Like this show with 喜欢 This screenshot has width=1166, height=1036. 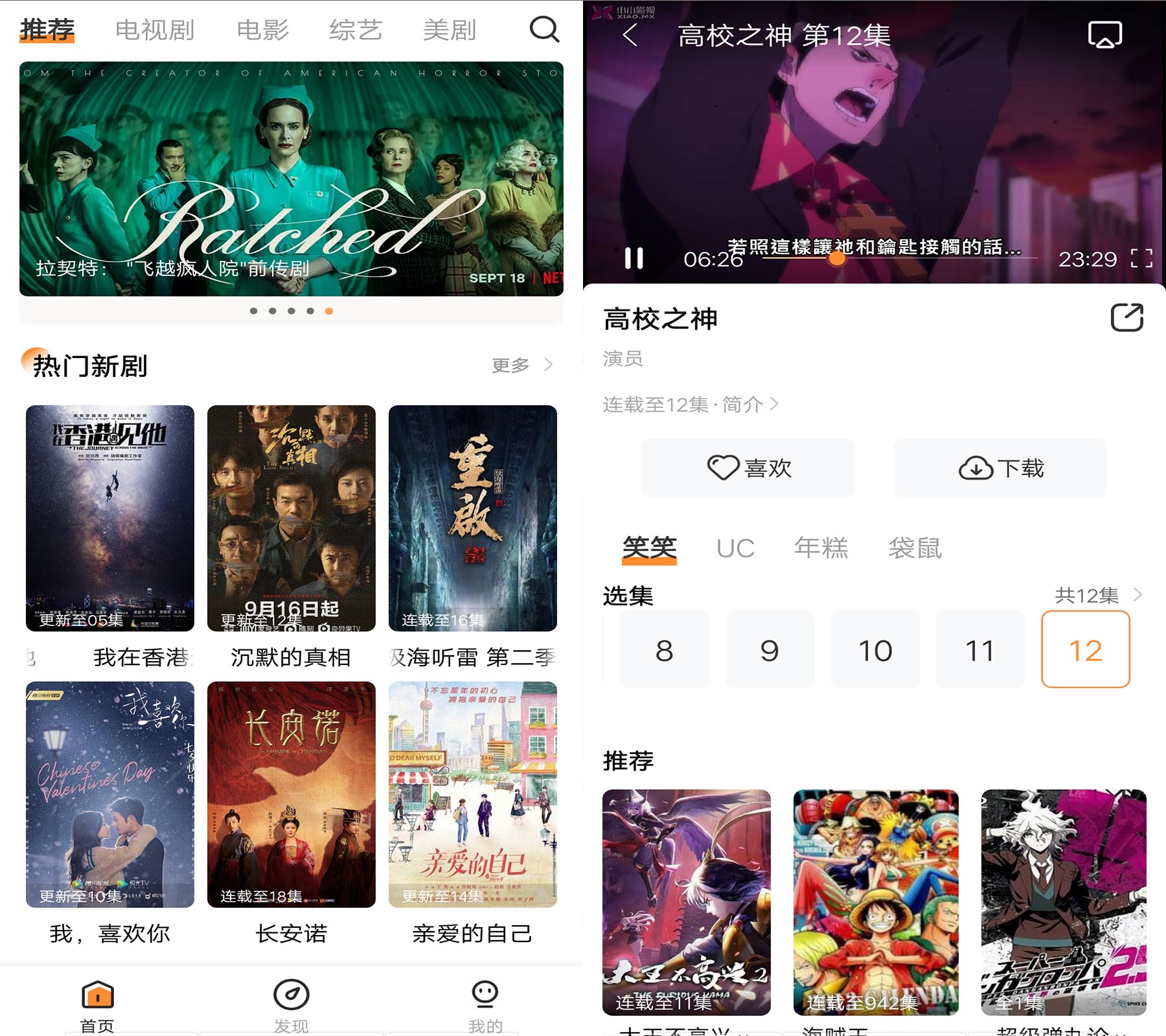(748, 467)
